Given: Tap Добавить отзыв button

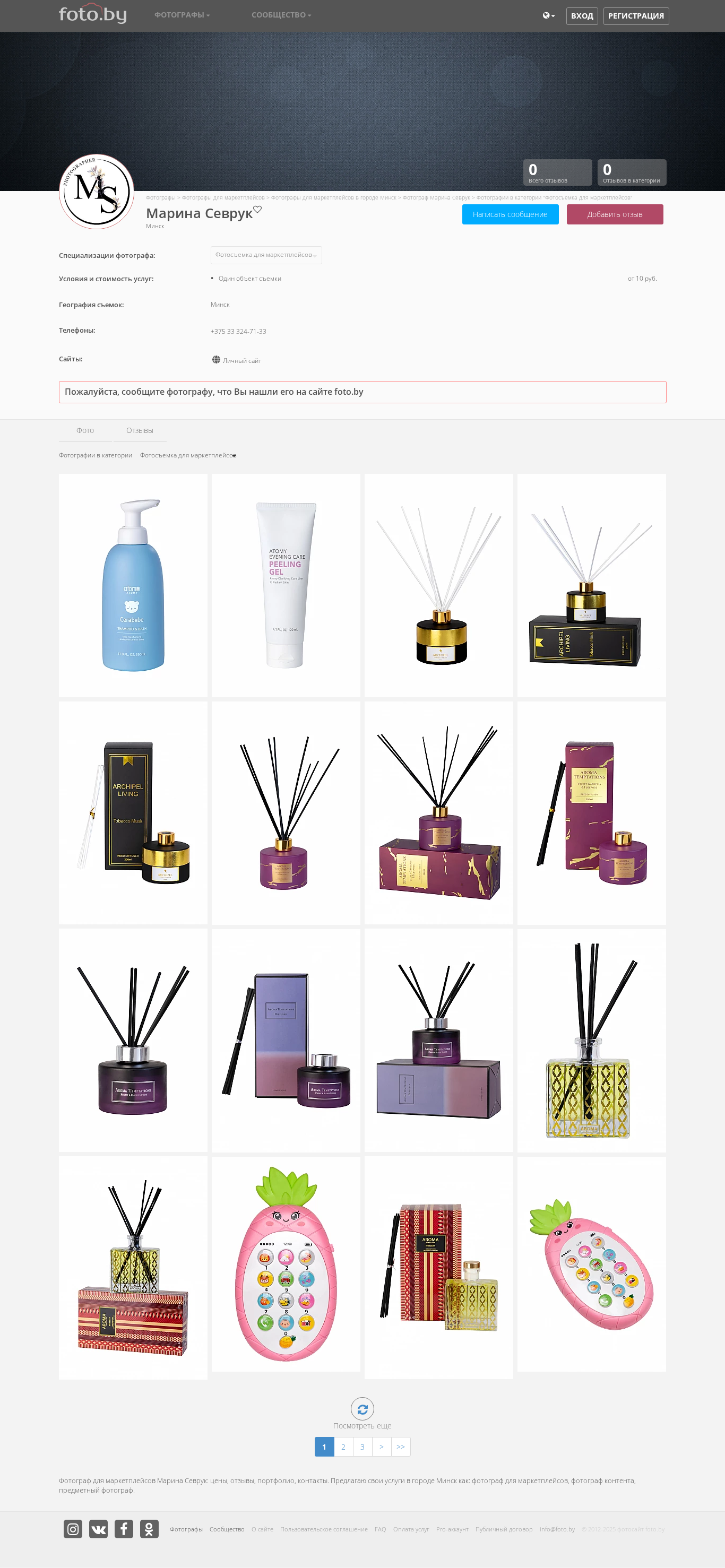Looking at the screenshot, I should coord(615,214).
